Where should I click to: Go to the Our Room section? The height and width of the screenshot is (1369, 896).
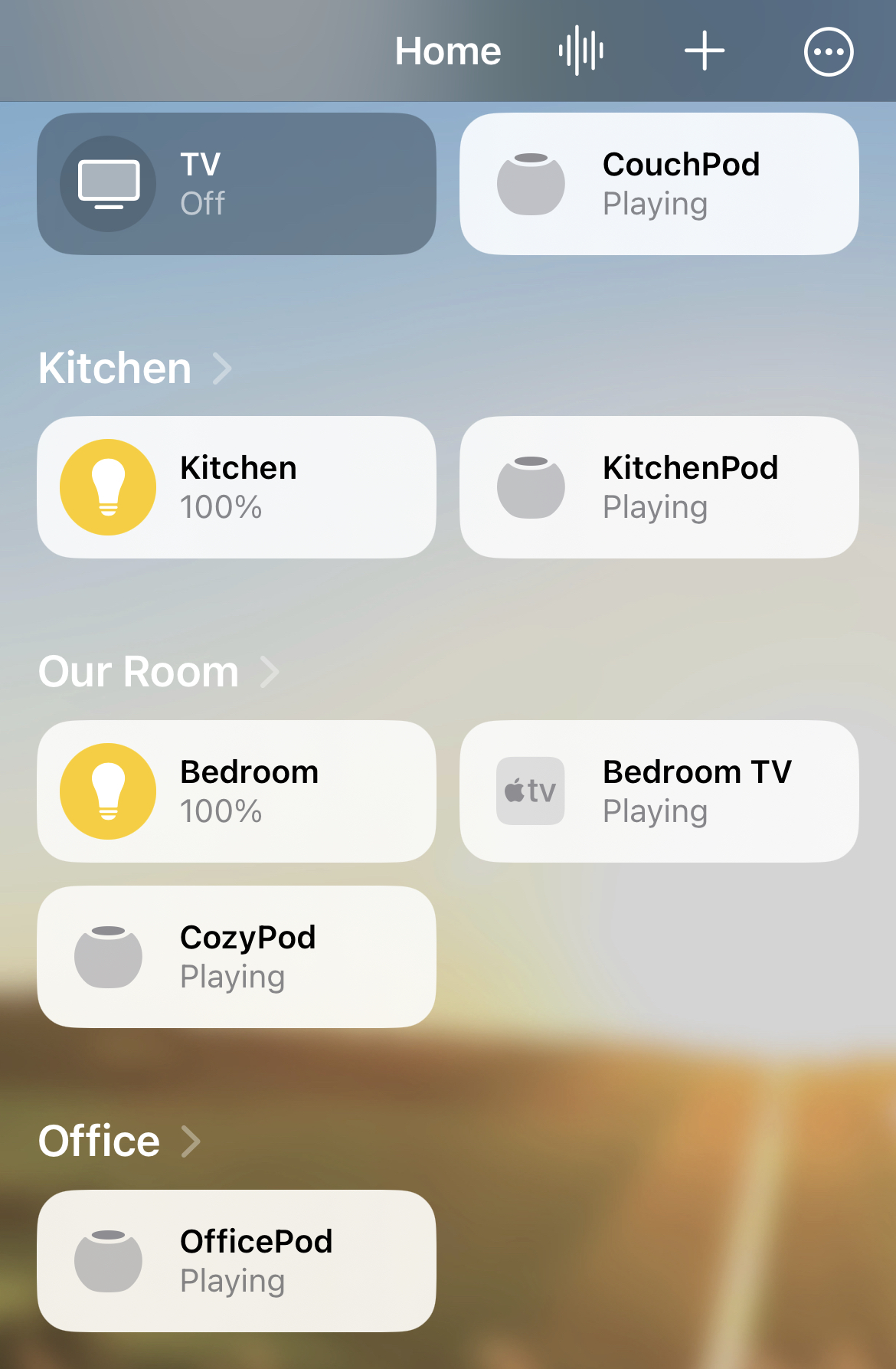coord(159,672)
